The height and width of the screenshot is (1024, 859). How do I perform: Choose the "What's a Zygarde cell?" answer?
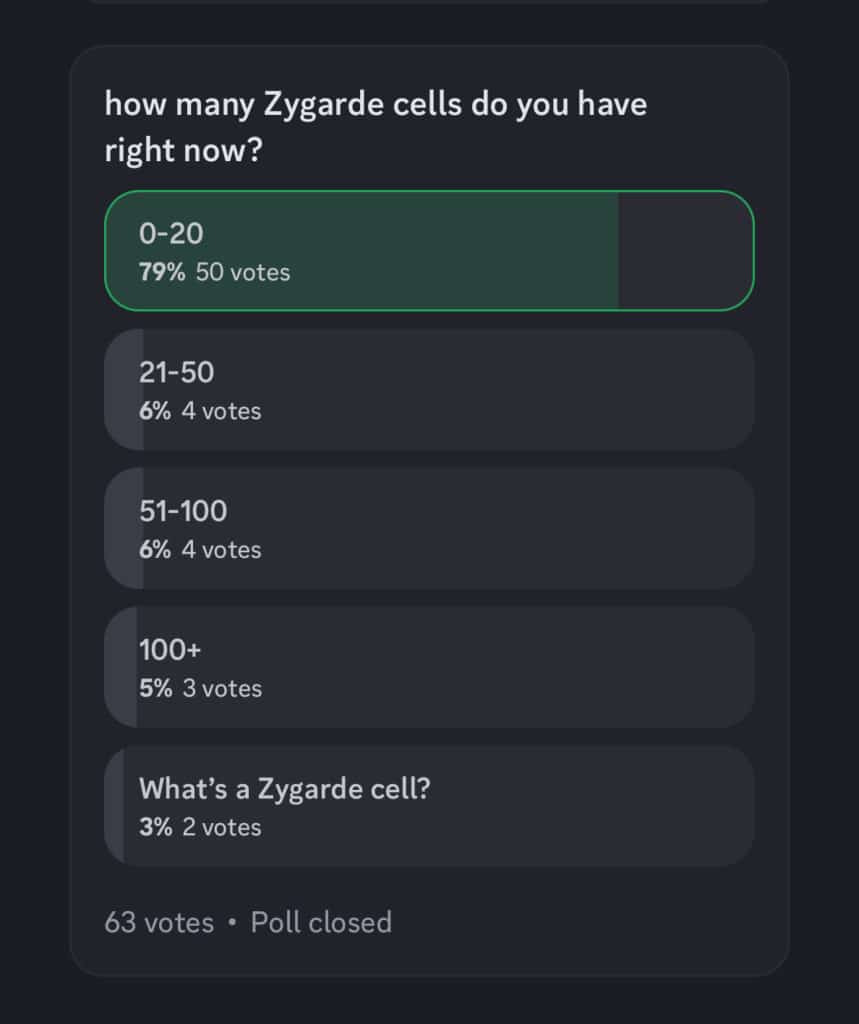(x=428, y=805)
